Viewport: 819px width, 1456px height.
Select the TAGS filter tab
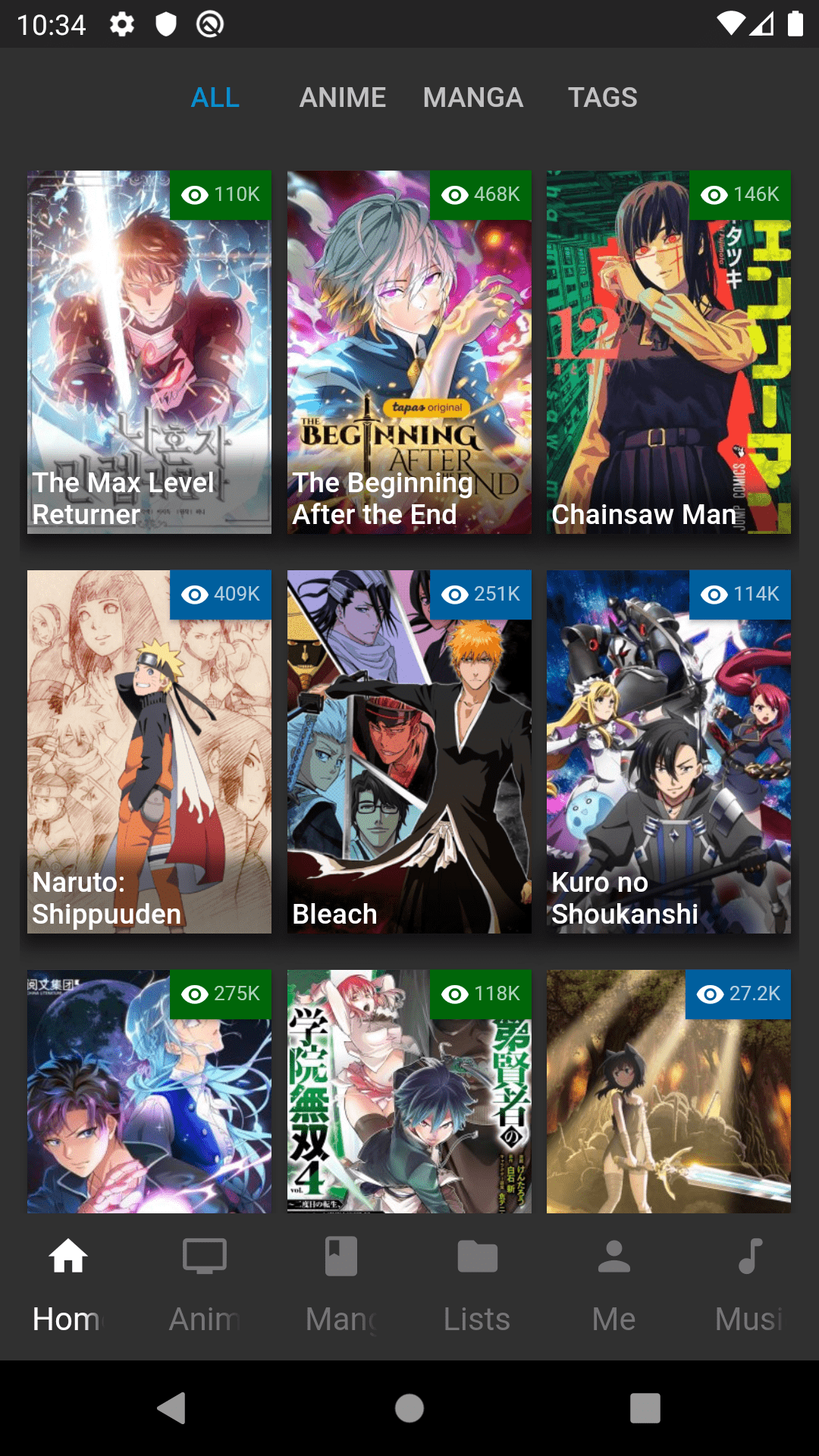pos(603,97)
